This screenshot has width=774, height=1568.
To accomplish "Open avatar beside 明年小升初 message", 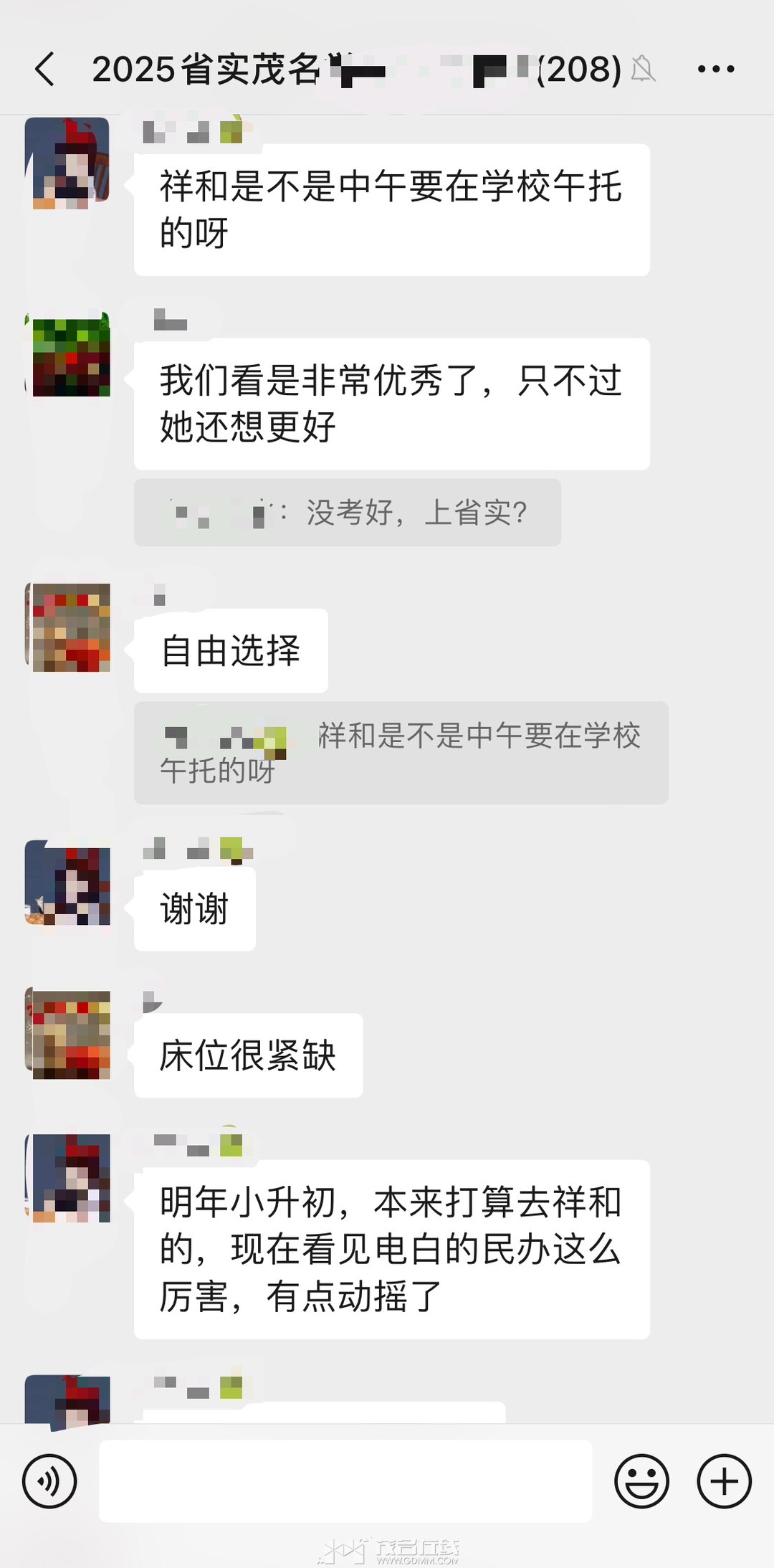I will pyautogui.click(x=68, y=1178).
